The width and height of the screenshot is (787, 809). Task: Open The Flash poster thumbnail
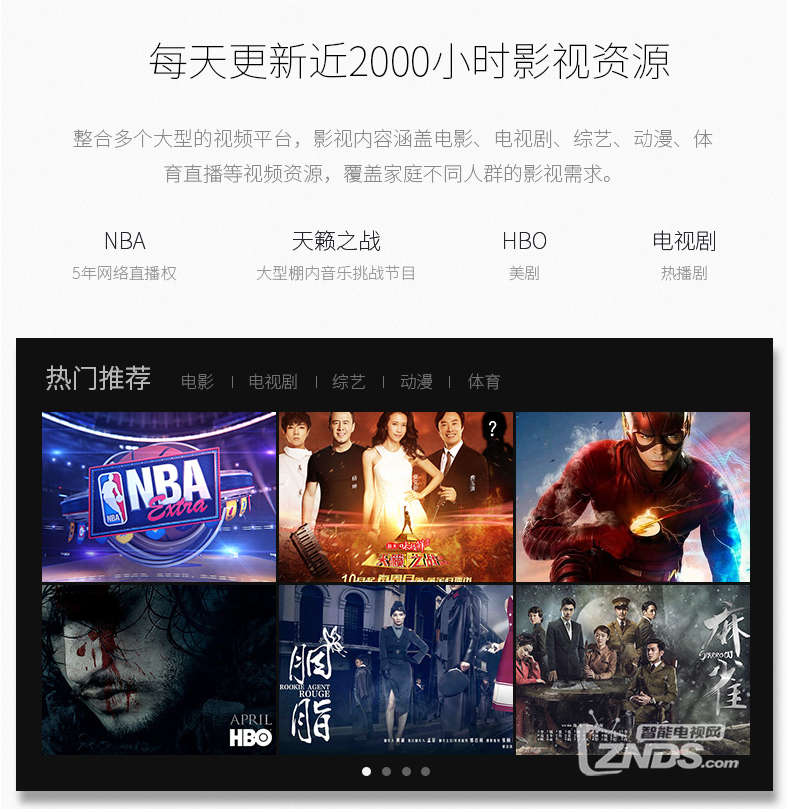coord(632,495)
